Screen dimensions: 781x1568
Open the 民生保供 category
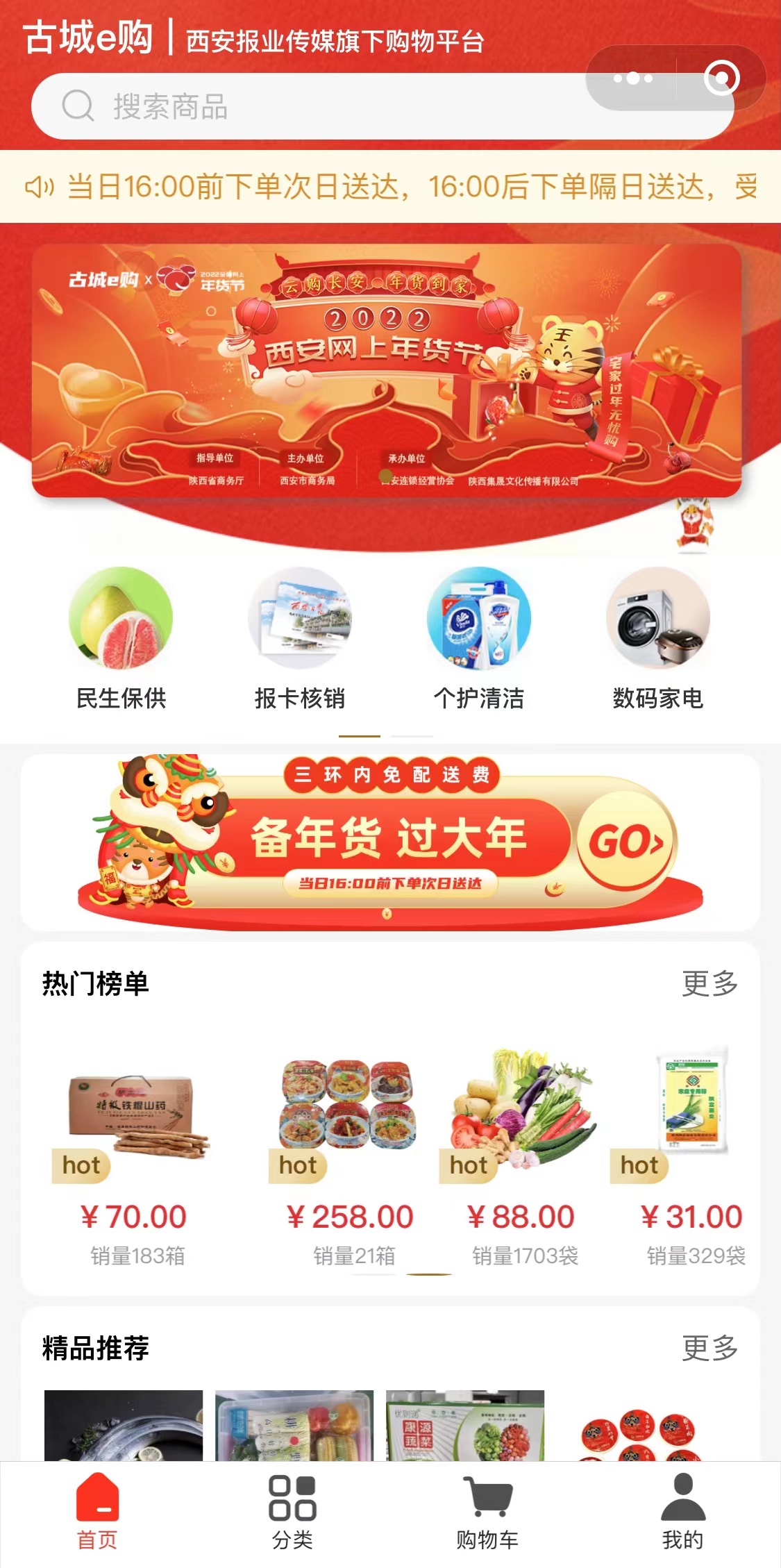(121, 639)
